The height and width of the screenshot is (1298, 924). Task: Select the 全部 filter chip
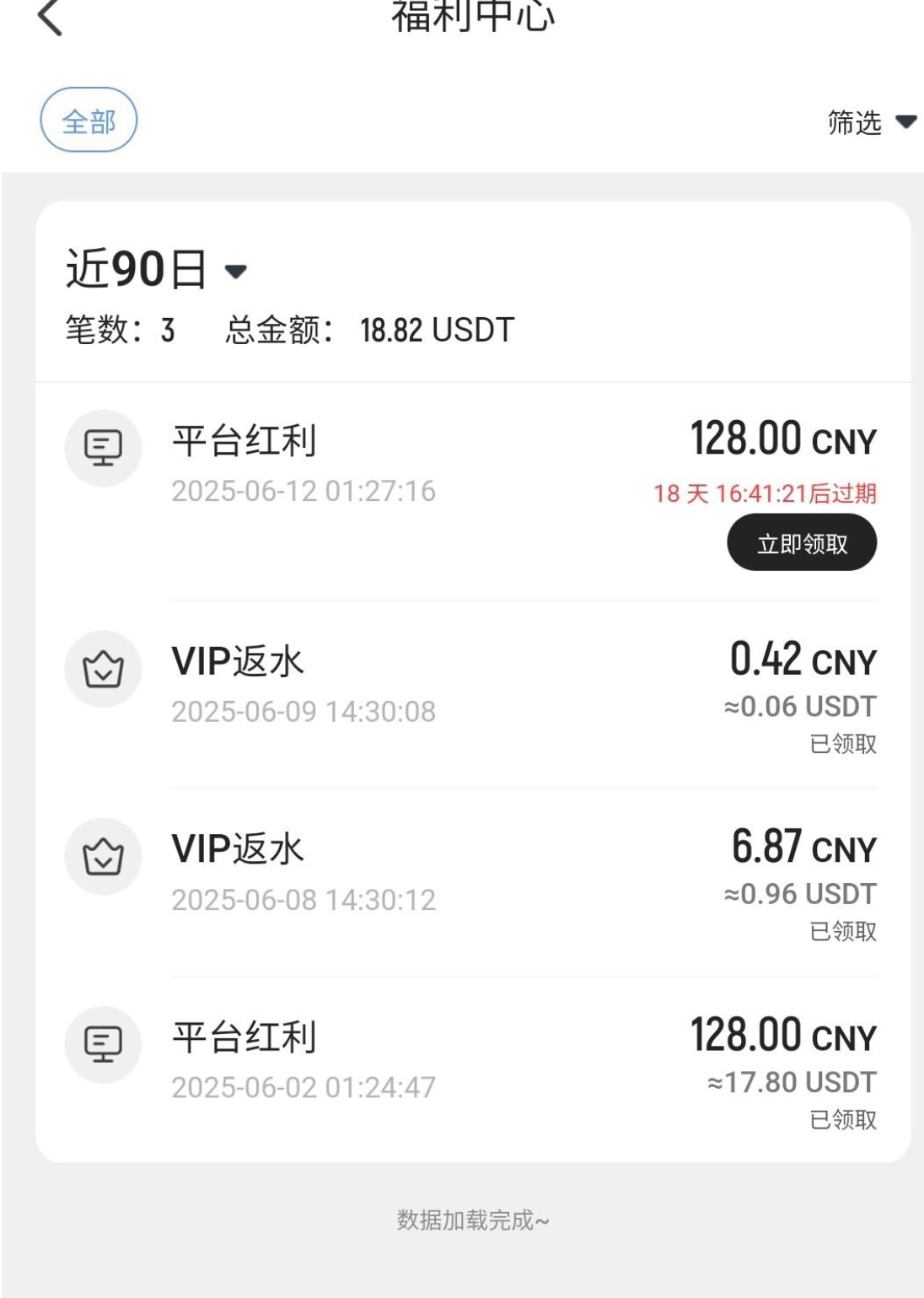[89, 121]
